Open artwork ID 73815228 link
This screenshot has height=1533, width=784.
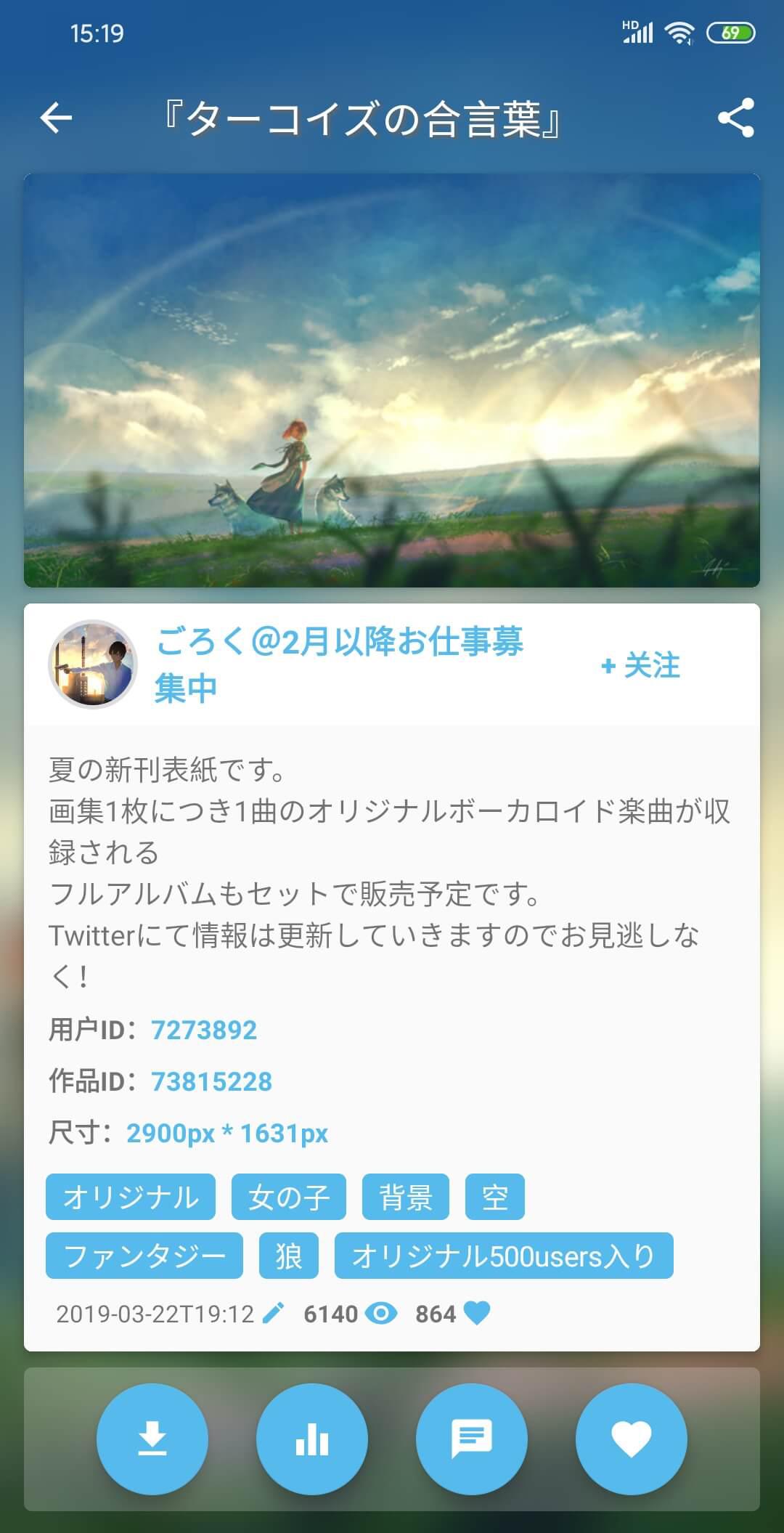pos(211,1081)
